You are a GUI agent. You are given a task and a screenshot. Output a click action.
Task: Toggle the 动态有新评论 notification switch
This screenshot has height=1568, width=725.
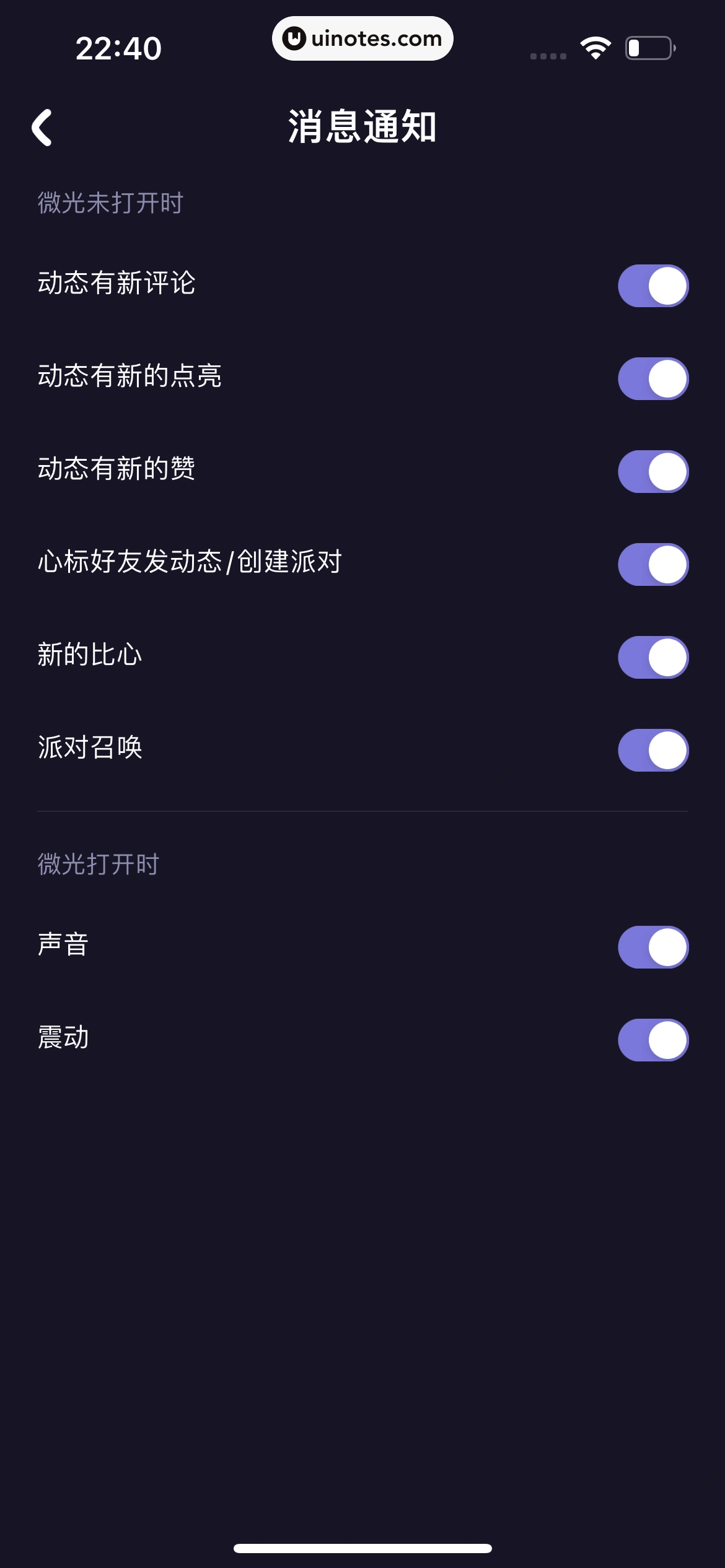tap(653, 285)
